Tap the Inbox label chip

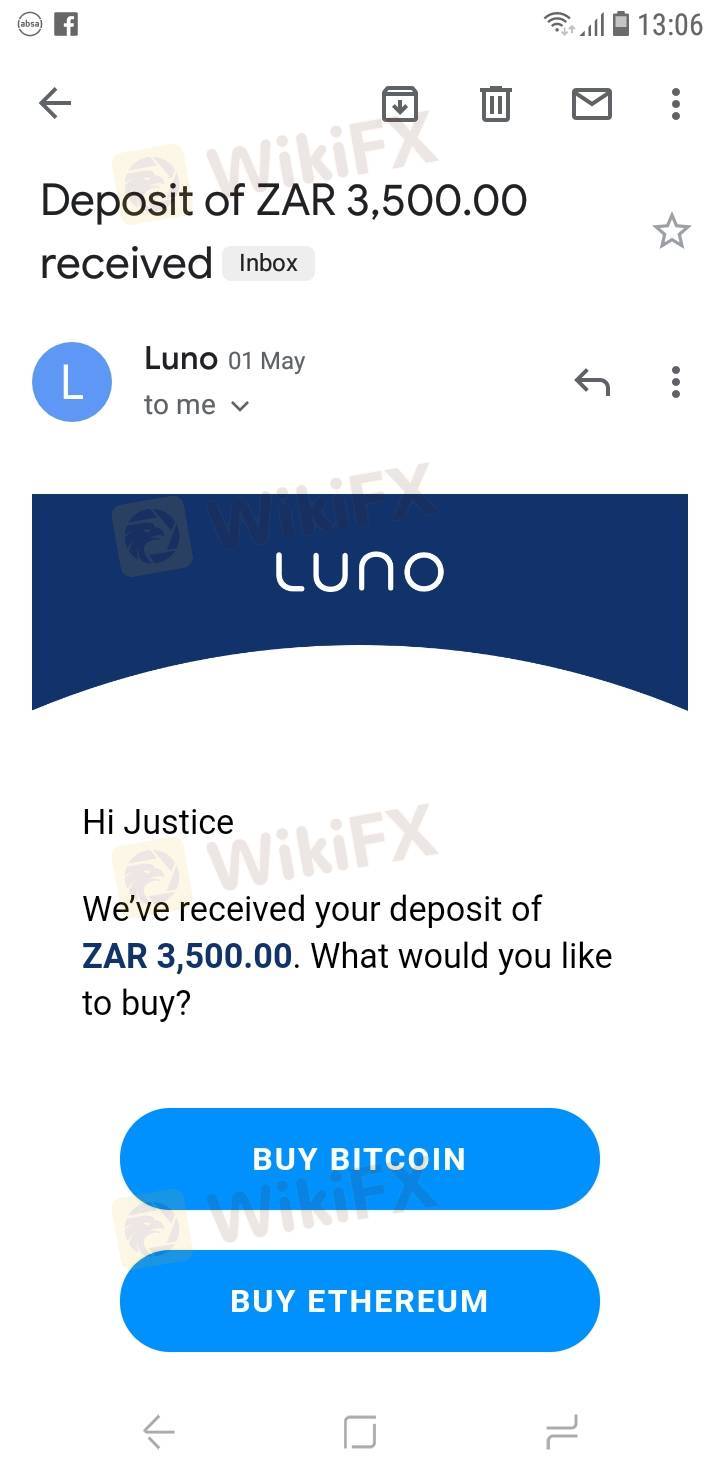click(x=268, y=263)
